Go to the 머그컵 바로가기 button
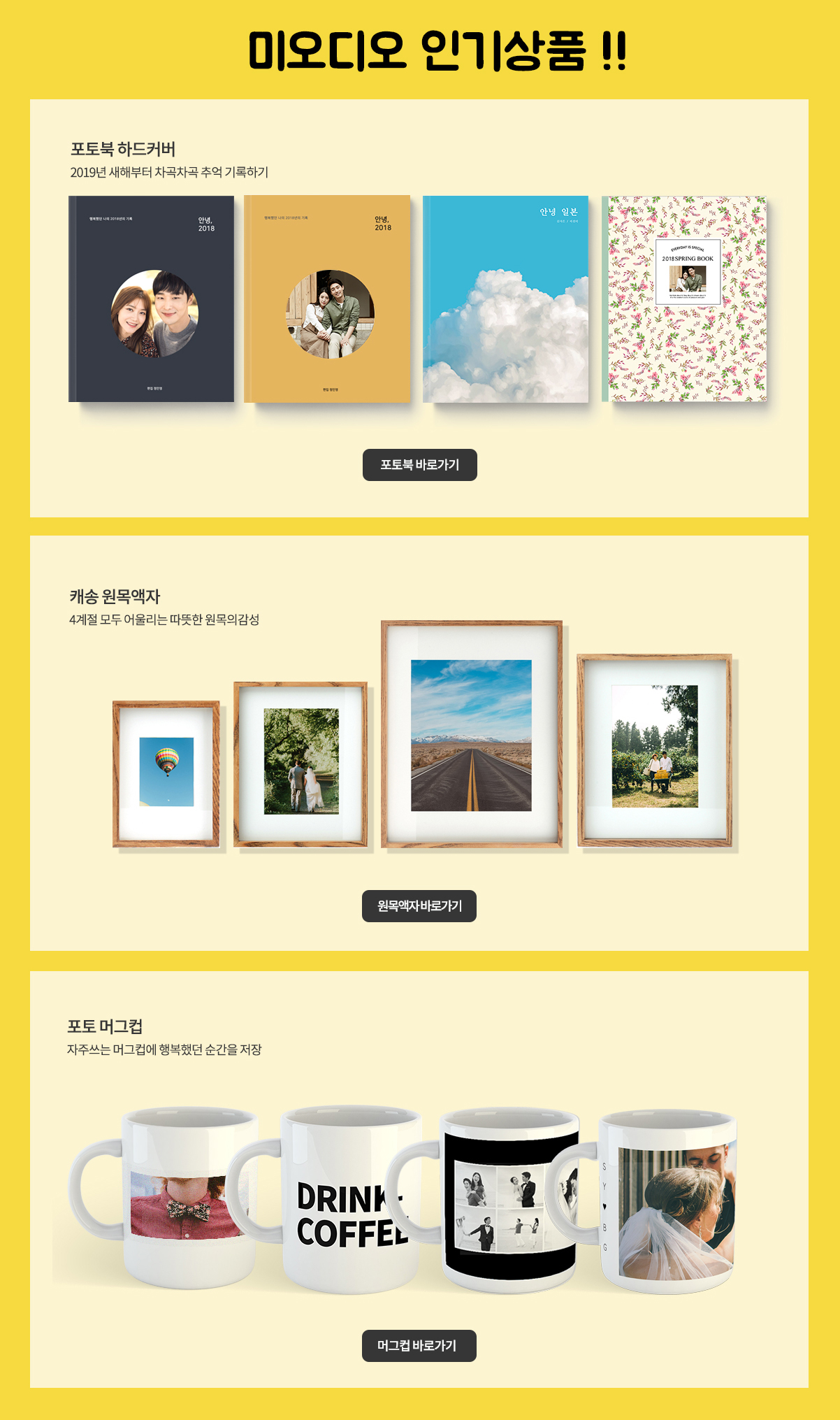840x1420 pixels. click(x=419, y=1346)
